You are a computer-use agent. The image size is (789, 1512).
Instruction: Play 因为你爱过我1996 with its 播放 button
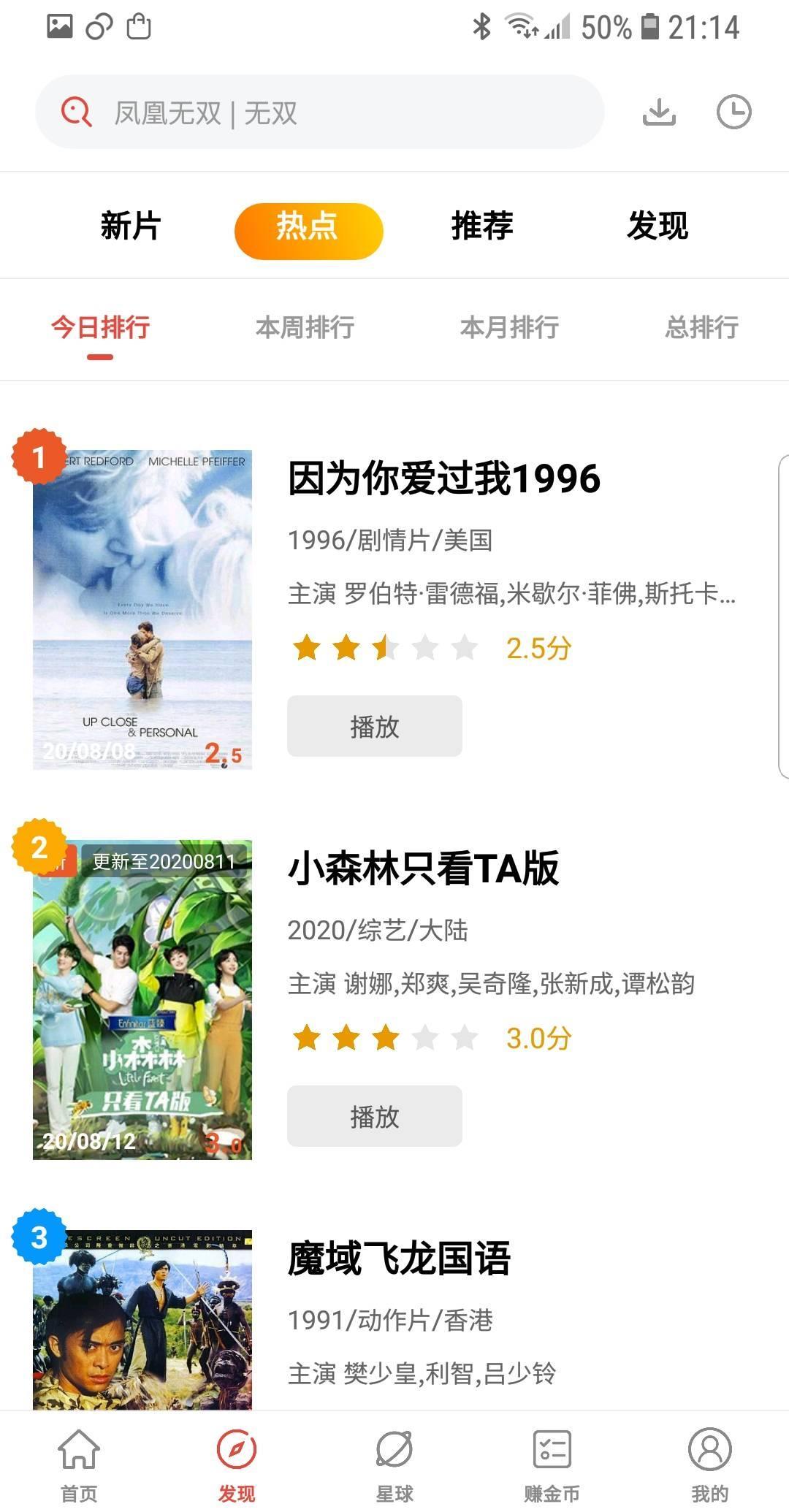pos(374,726)
